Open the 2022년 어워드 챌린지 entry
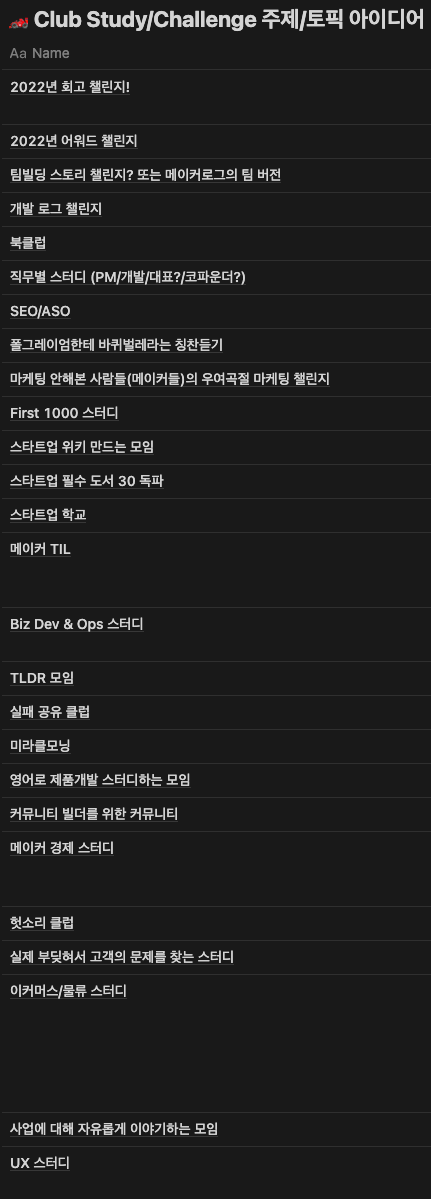431x1199 pixels. coord(73,141)
